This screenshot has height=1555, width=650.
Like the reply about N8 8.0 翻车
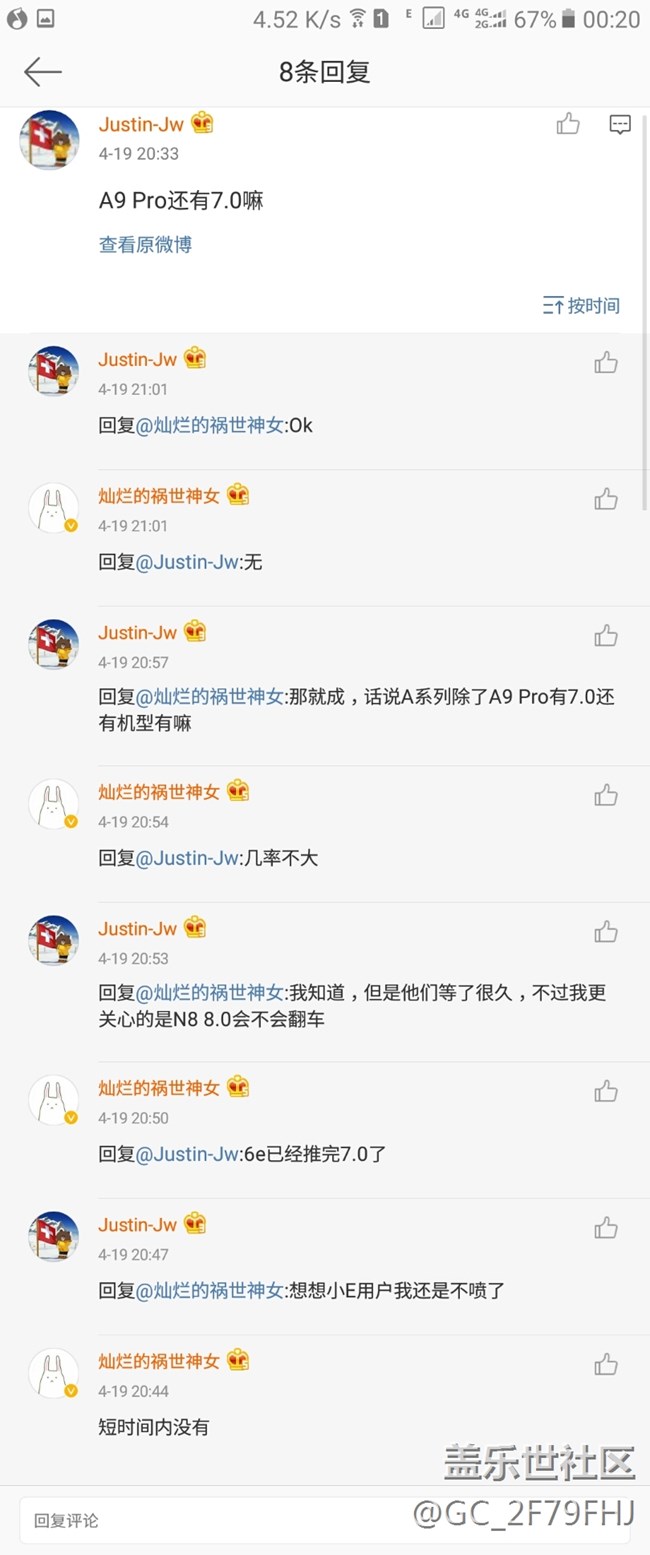coord(606,932)
